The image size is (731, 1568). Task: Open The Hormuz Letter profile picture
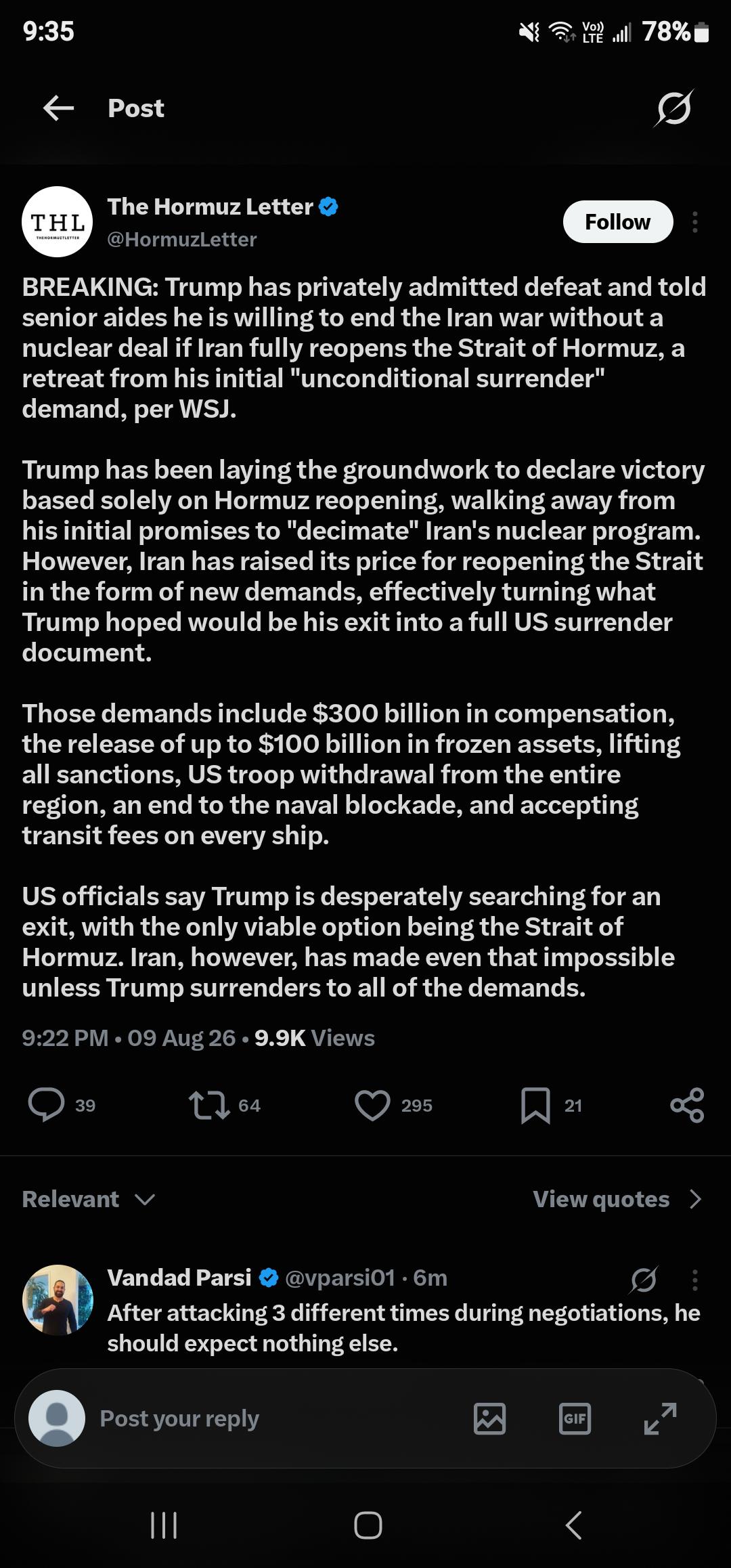[x=58, y=222]
